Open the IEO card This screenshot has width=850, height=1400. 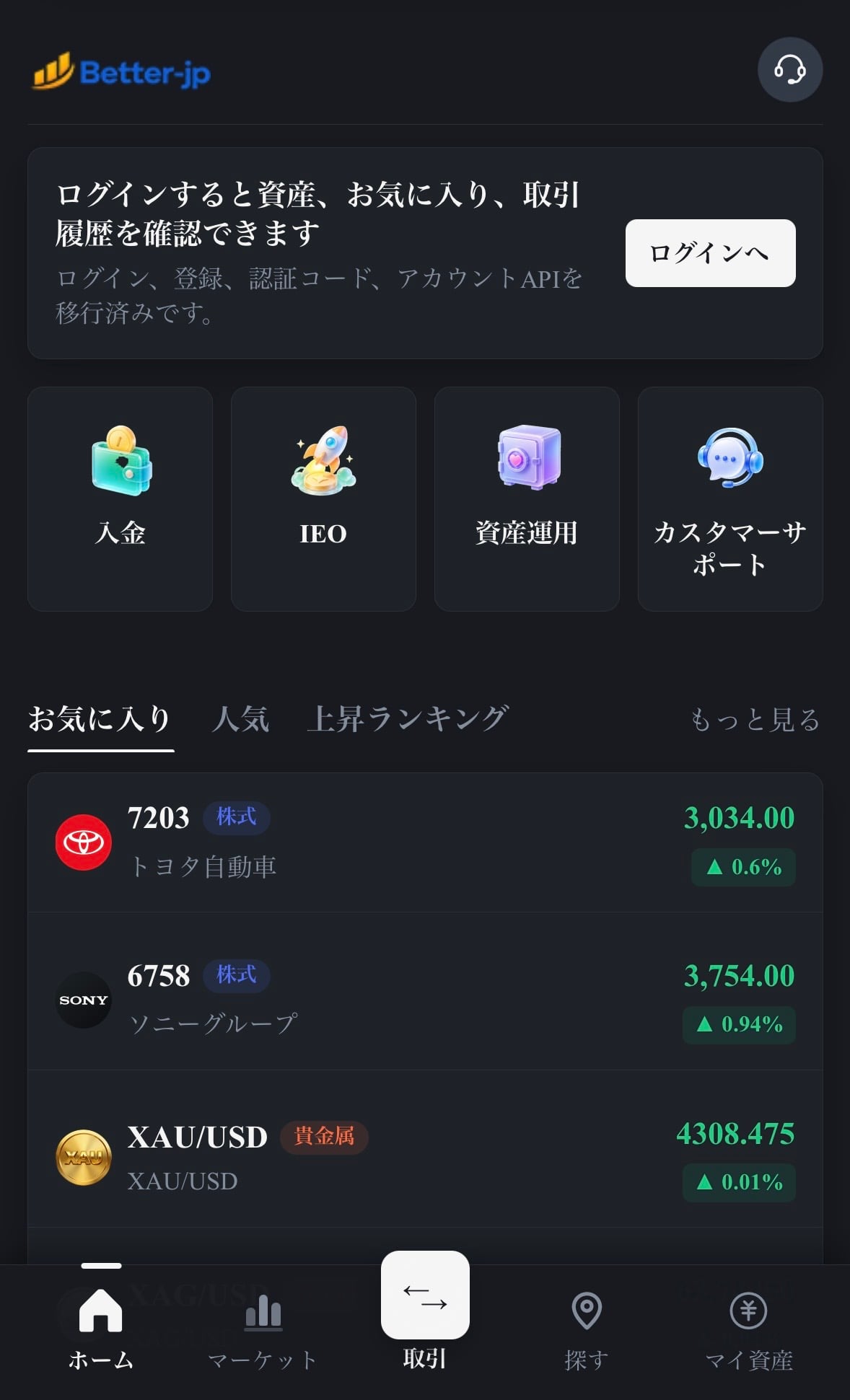pos(323,499)
